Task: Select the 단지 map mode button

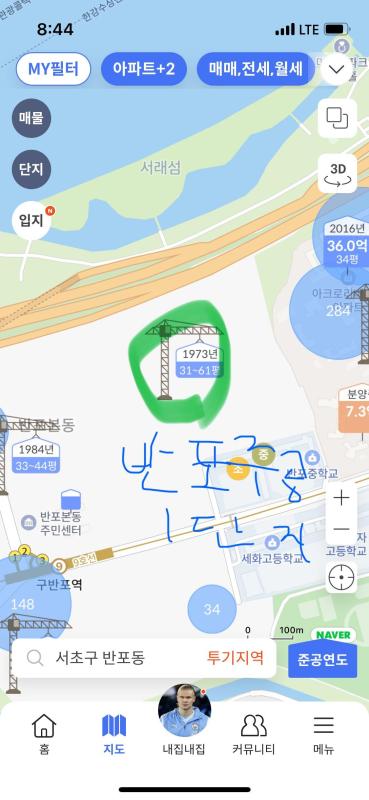Action: (x=31, y=169)
